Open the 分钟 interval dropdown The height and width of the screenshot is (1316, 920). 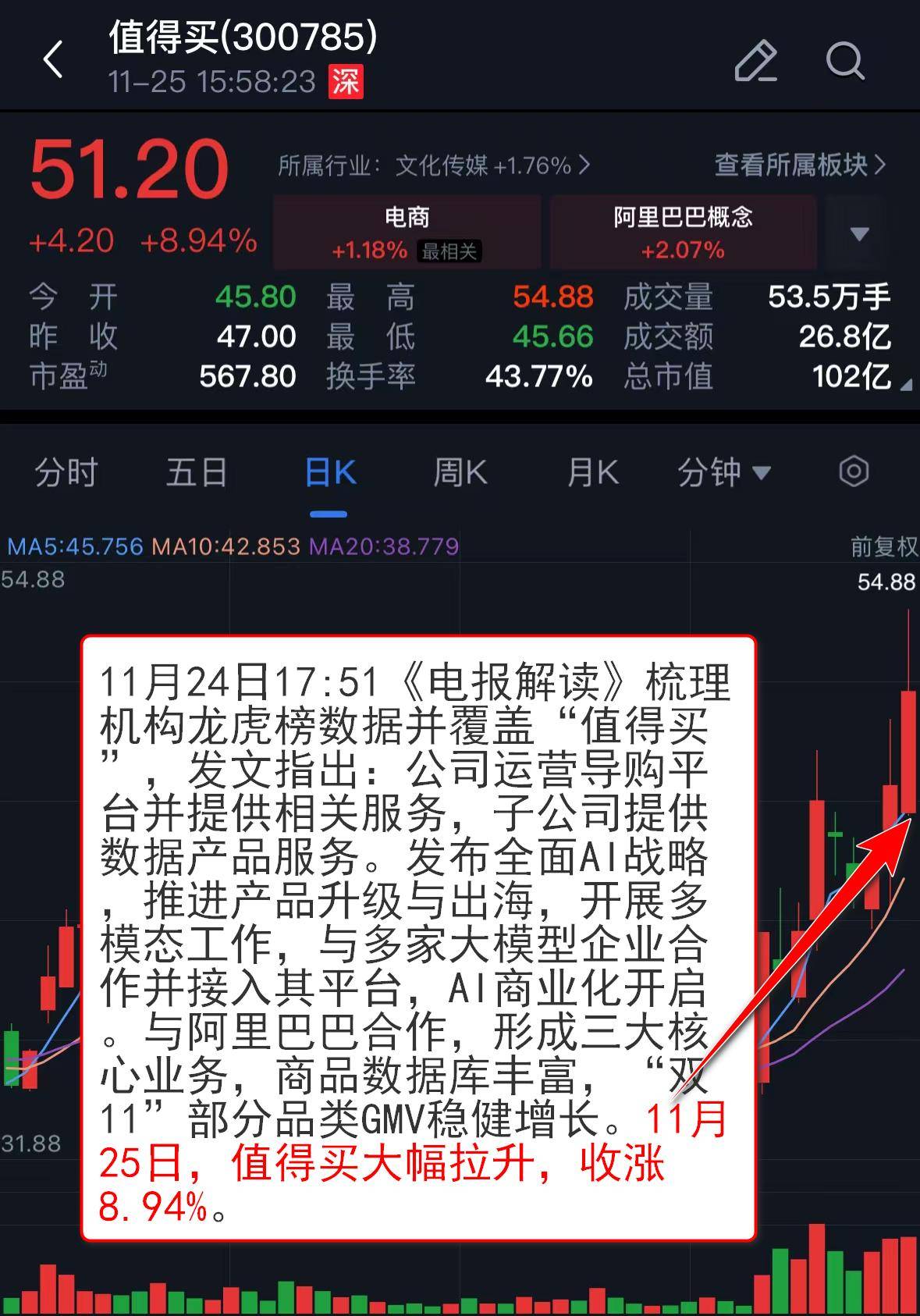coord(723,473)
